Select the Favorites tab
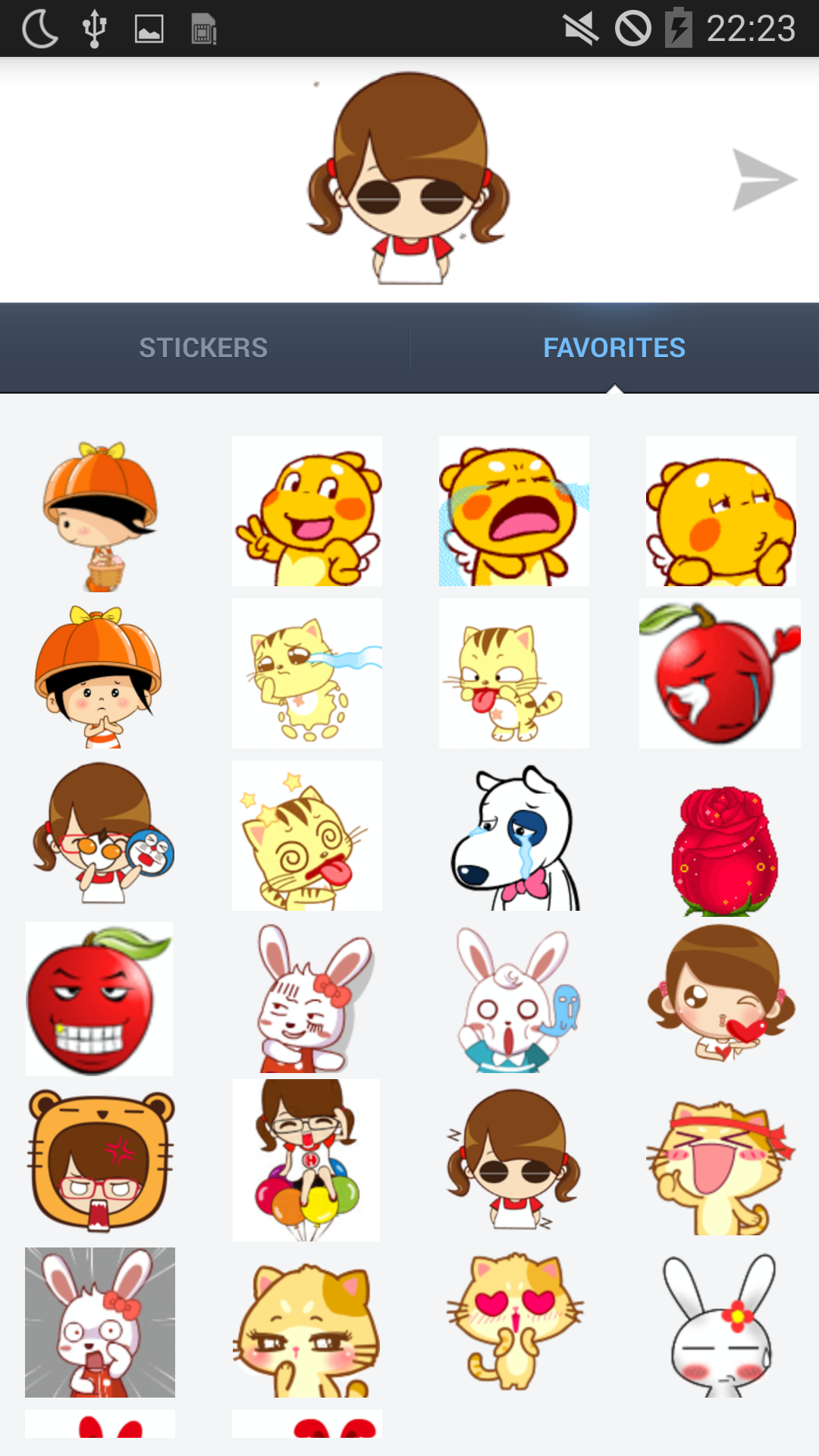The height and width of the screenshot is (1456, 819). (614, 348)
